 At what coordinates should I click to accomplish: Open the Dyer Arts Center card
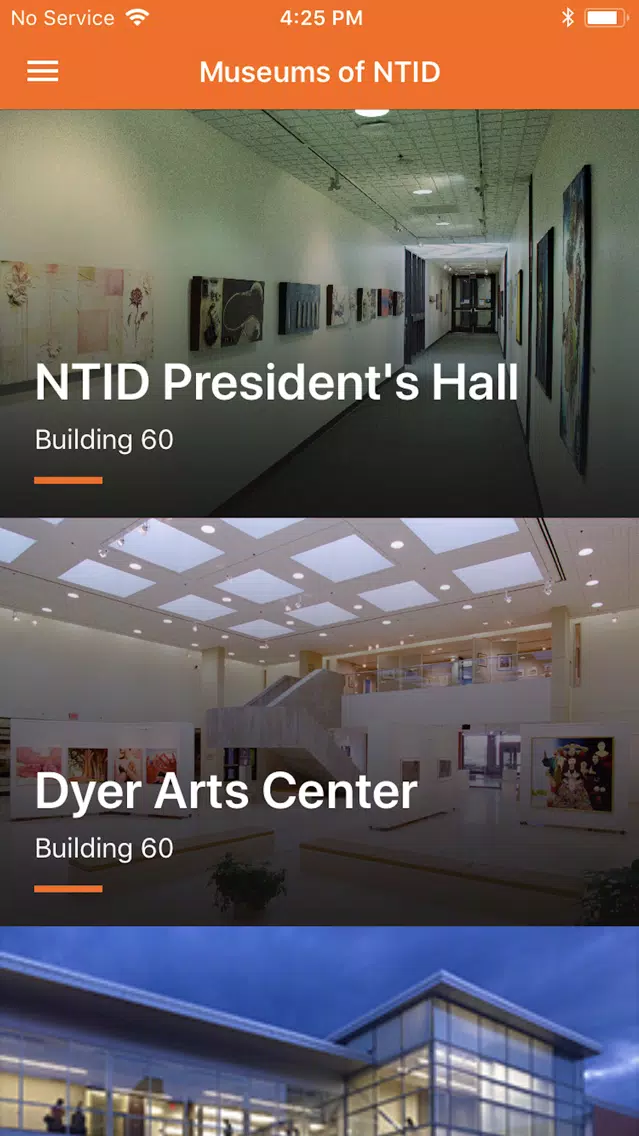click(x=320, y=722)
